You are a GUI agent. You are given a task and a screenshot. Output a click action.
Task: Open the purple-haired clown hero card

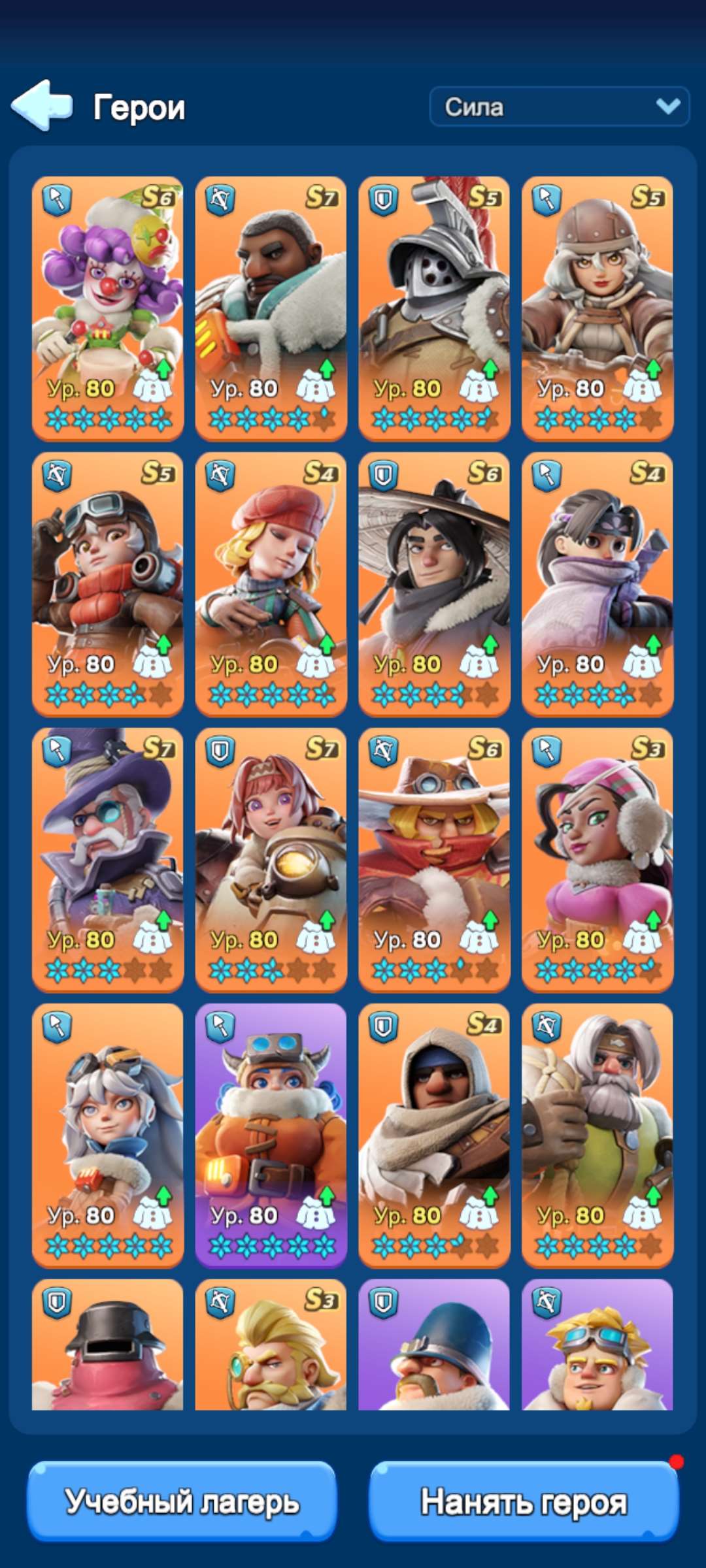coord(108,308)
